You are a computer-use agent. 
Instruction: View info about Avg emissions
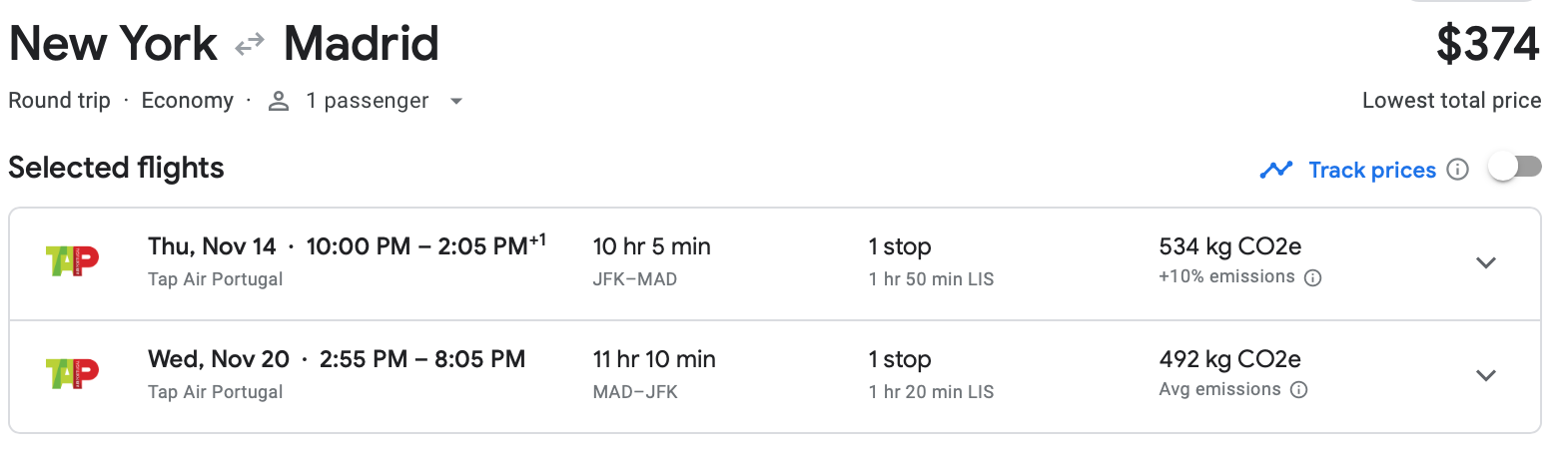[1298, 390]
